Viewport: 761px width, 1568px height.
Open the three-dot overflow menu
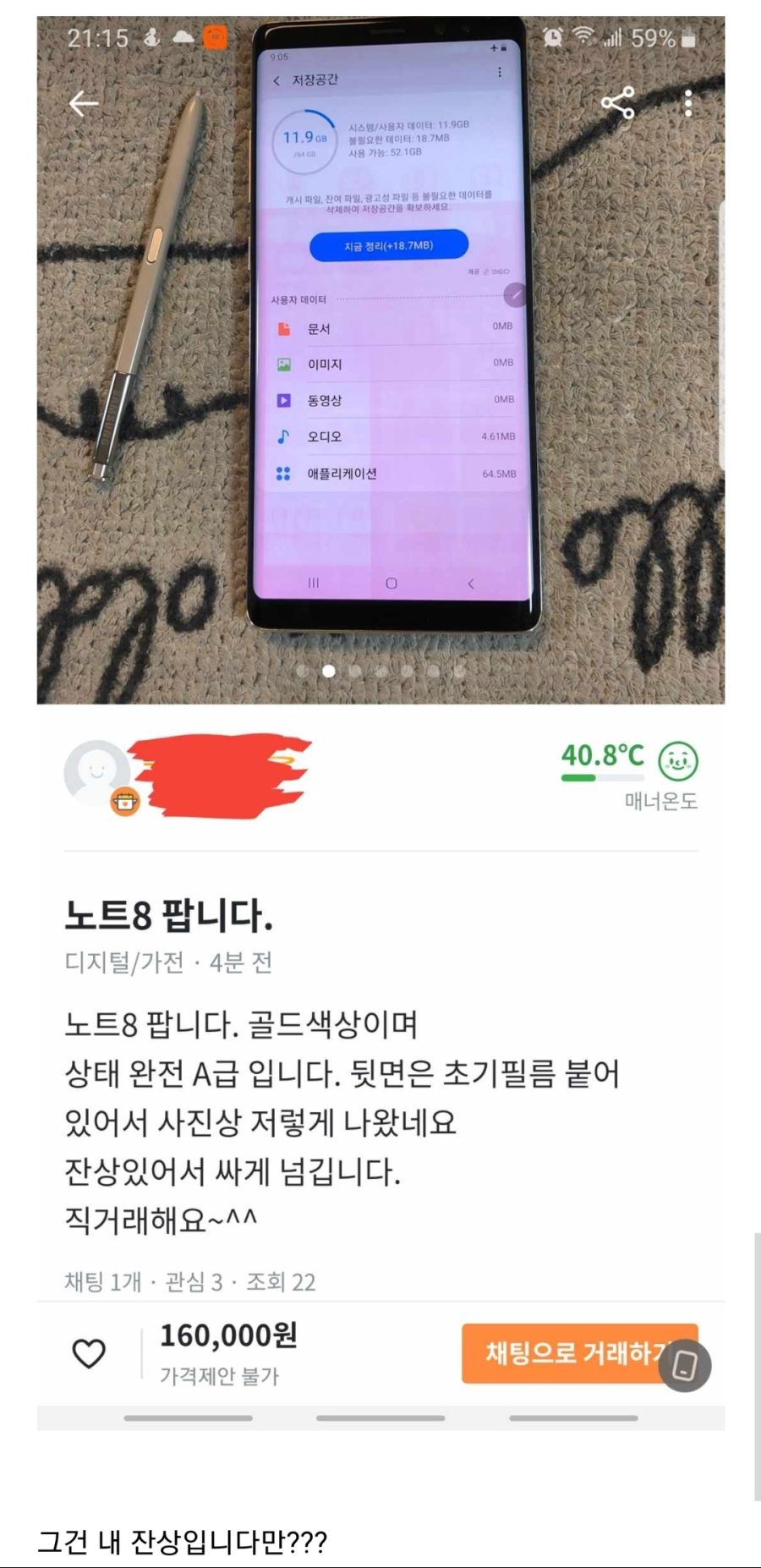(688, 103)
